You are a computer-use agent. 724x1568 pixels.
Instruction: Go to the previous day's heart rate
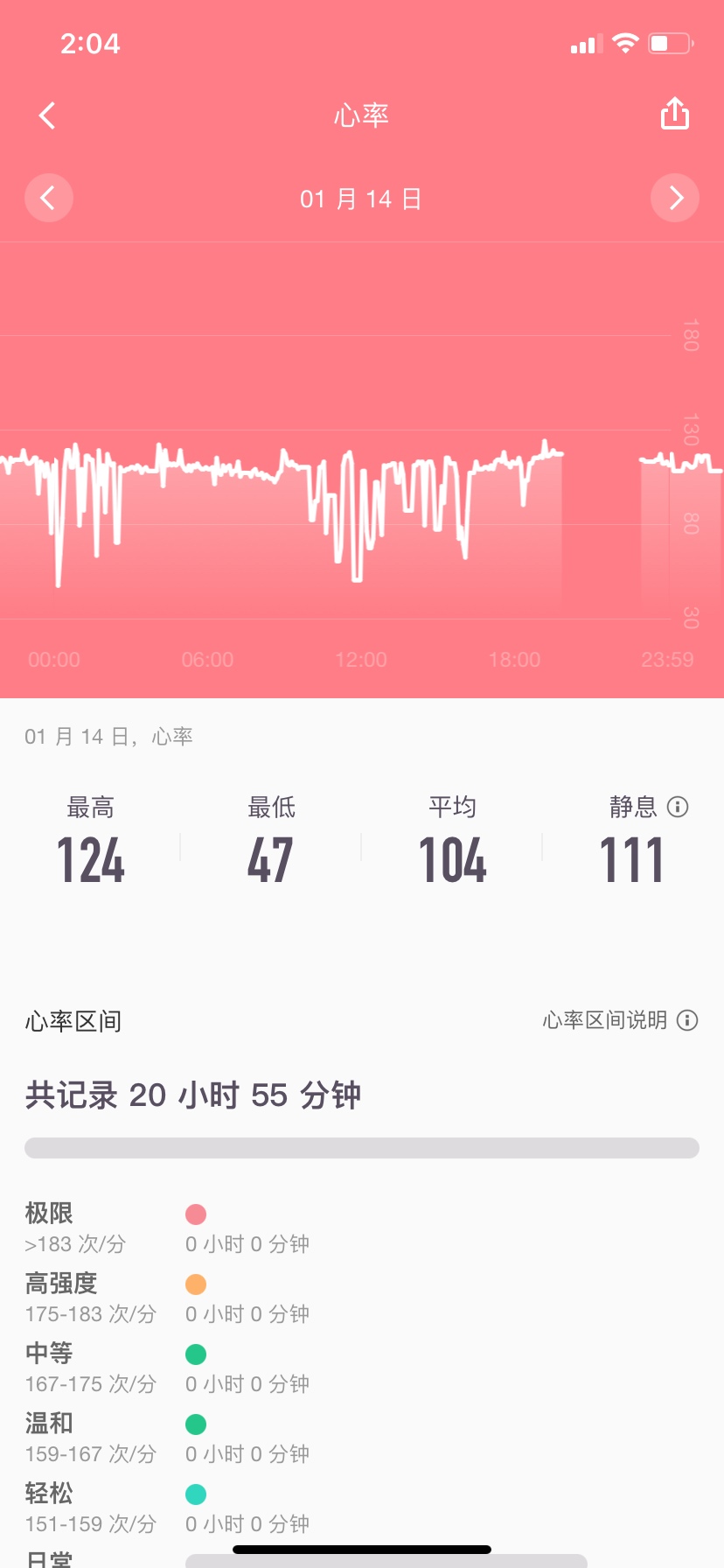(49, 198)
